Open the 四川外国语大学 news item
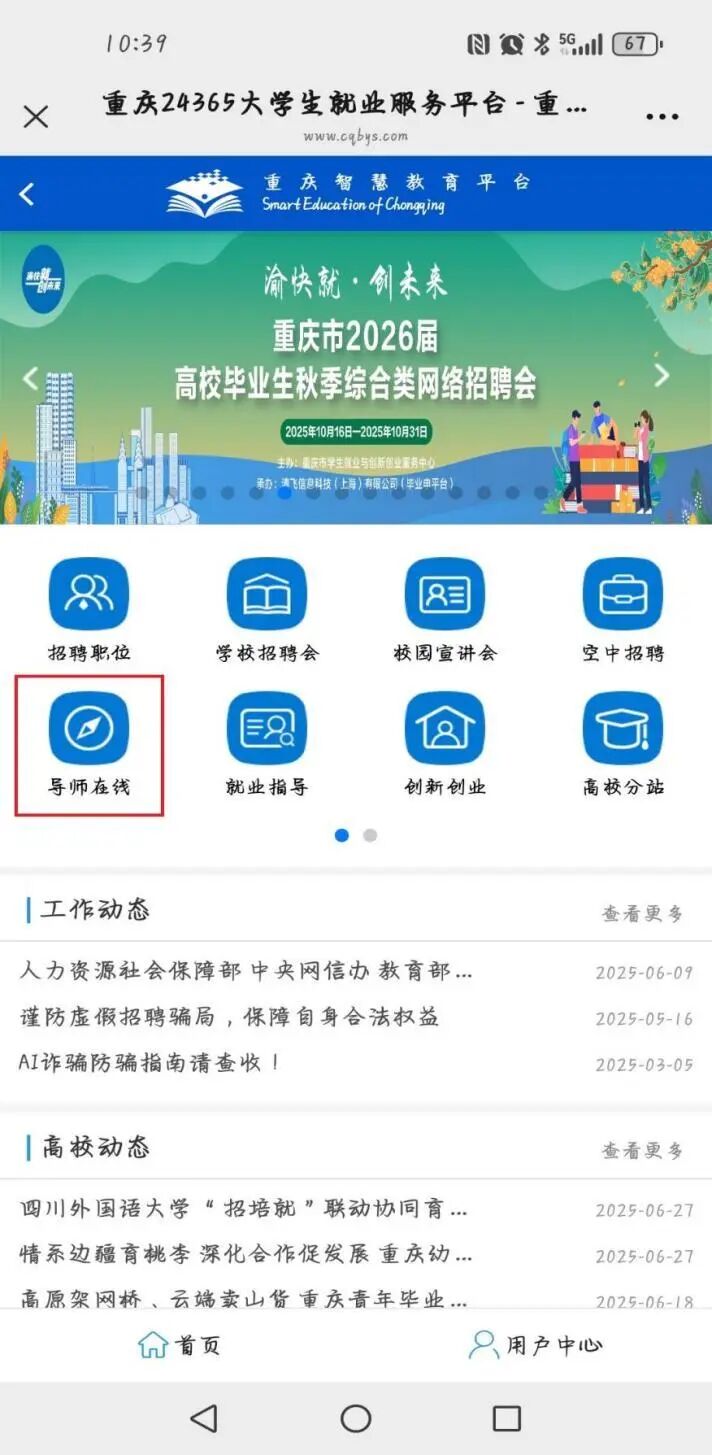 [x=243, y=1208]
